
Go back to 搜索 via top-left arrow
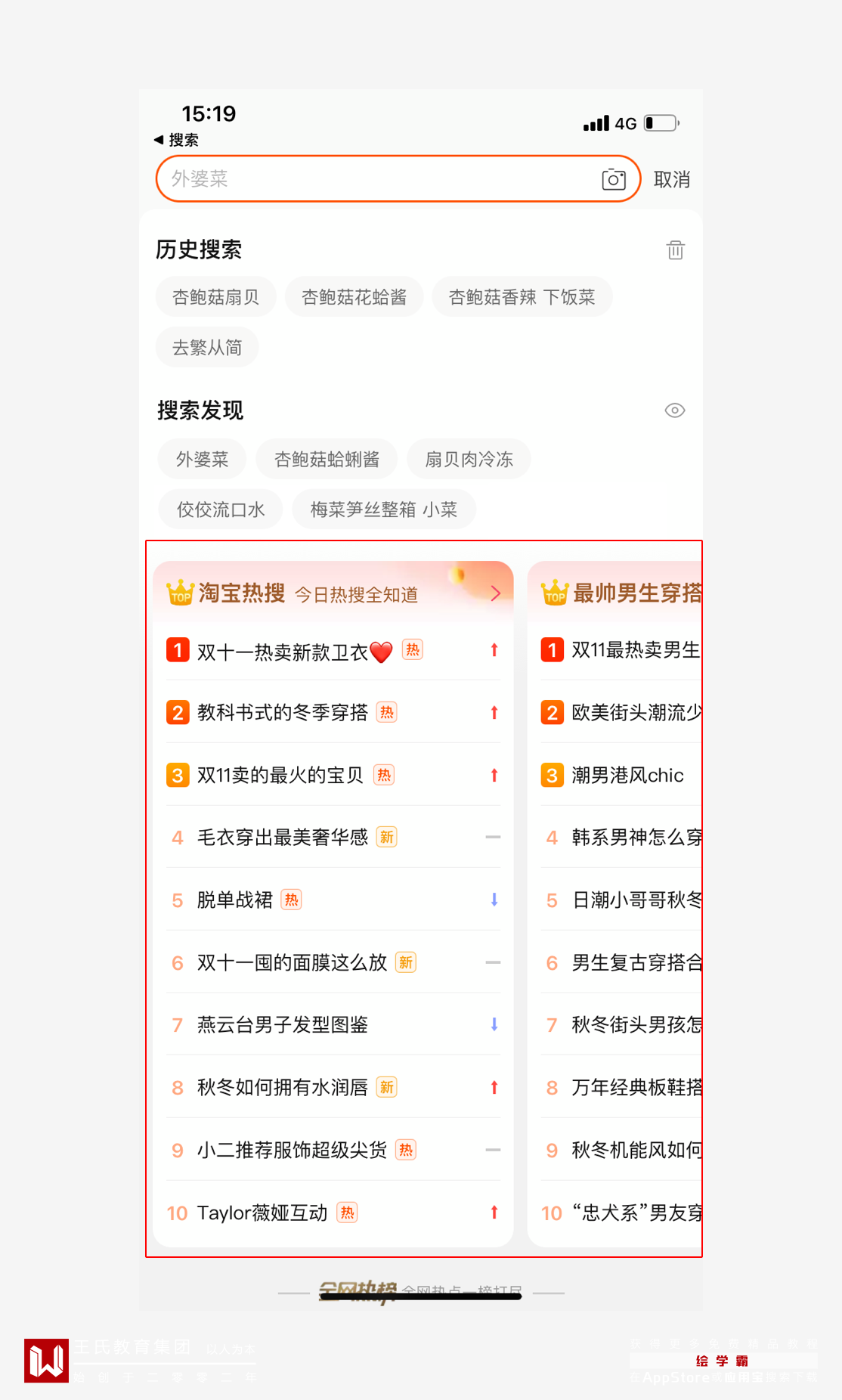pyautogui.click(x=159, y=140)
